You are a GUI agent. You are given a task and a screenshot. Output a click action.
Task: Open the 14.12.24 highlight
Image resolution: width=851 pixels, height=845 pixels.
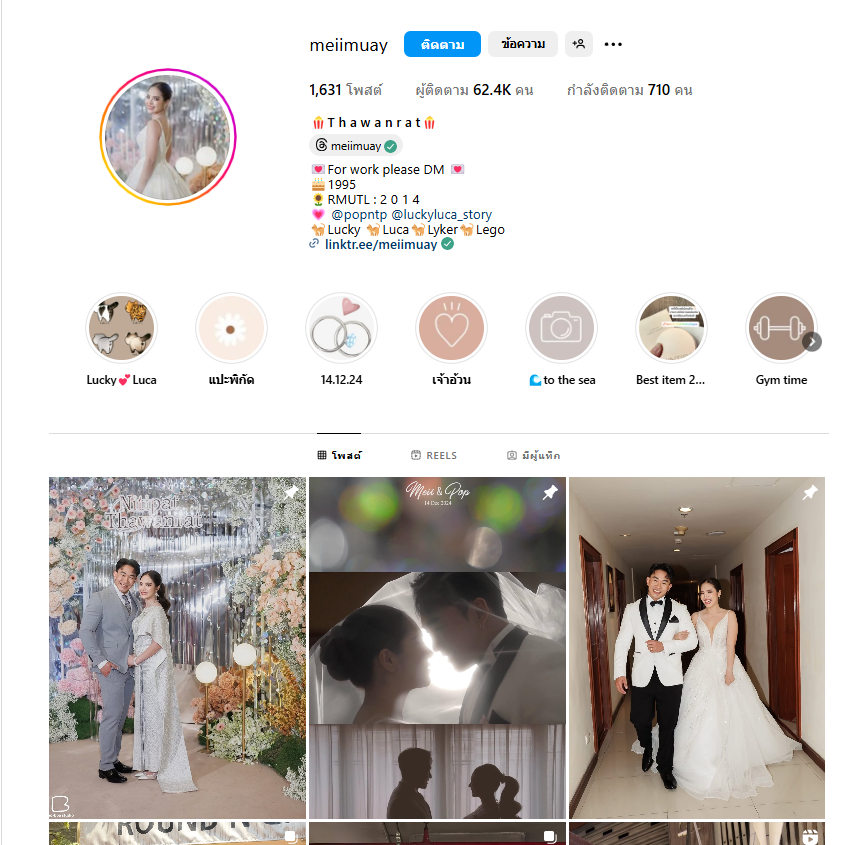coord(341,329)
